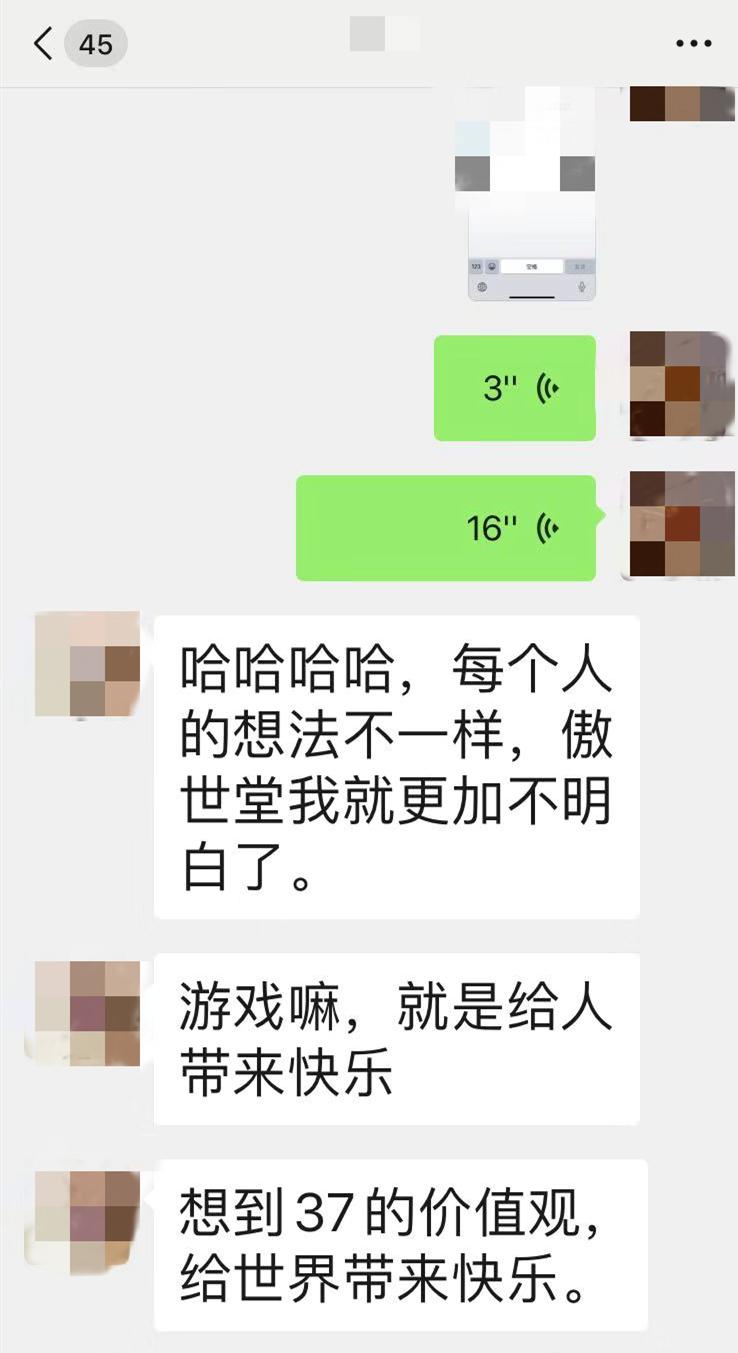Open sender avatar beside 哈哈哈哈 message
The width and height of the screenshot is (738, 1353).
click(87, 664)
